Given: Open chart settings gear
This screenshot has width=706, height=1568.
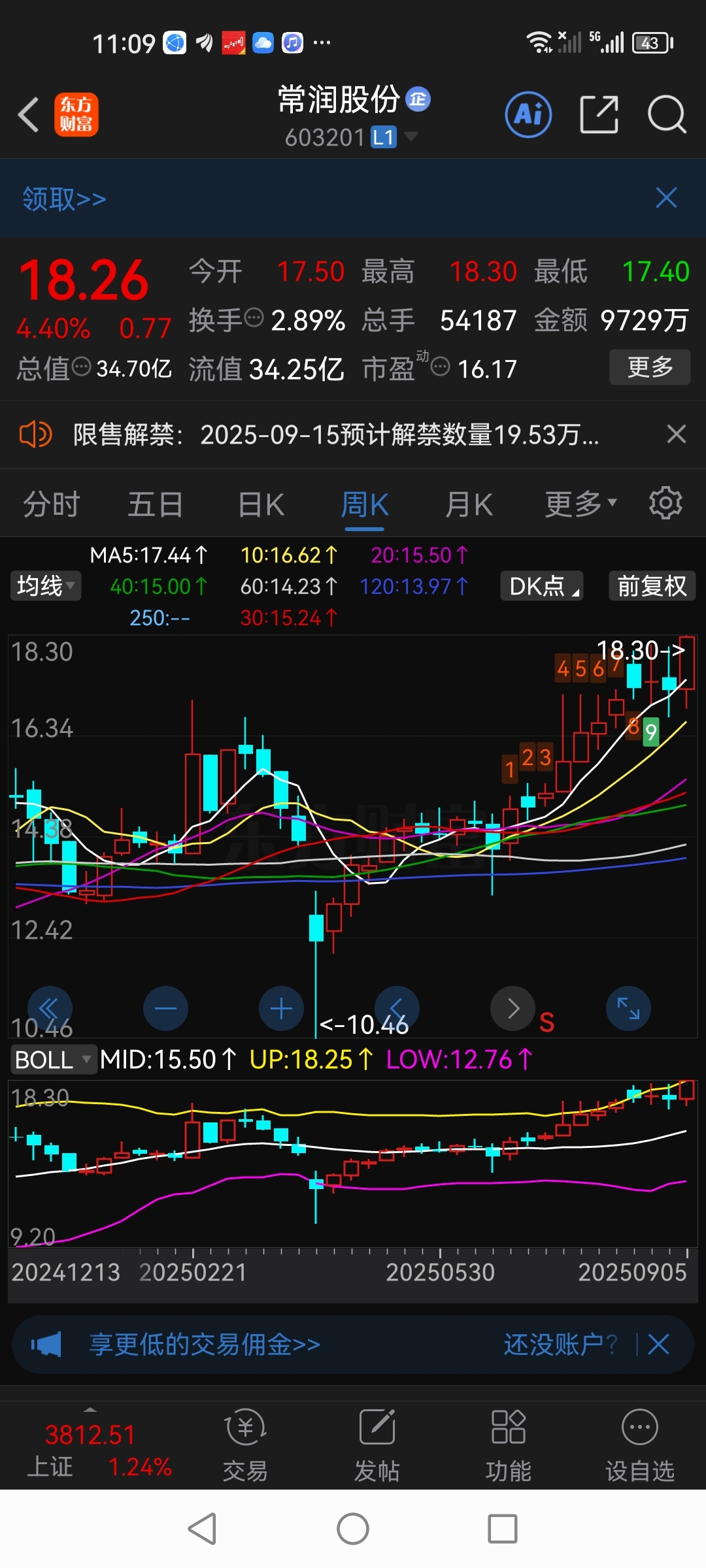Looking at the screenshot, I should pyautogui.click(x=665, y=503).
